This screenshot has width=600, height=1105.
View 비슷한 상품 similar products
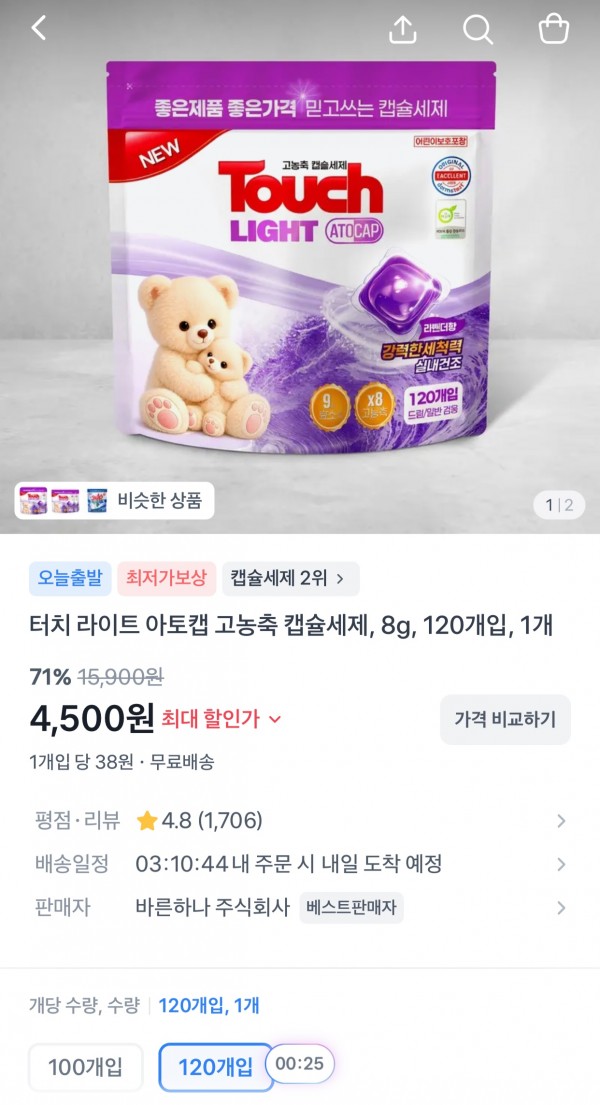114,500
